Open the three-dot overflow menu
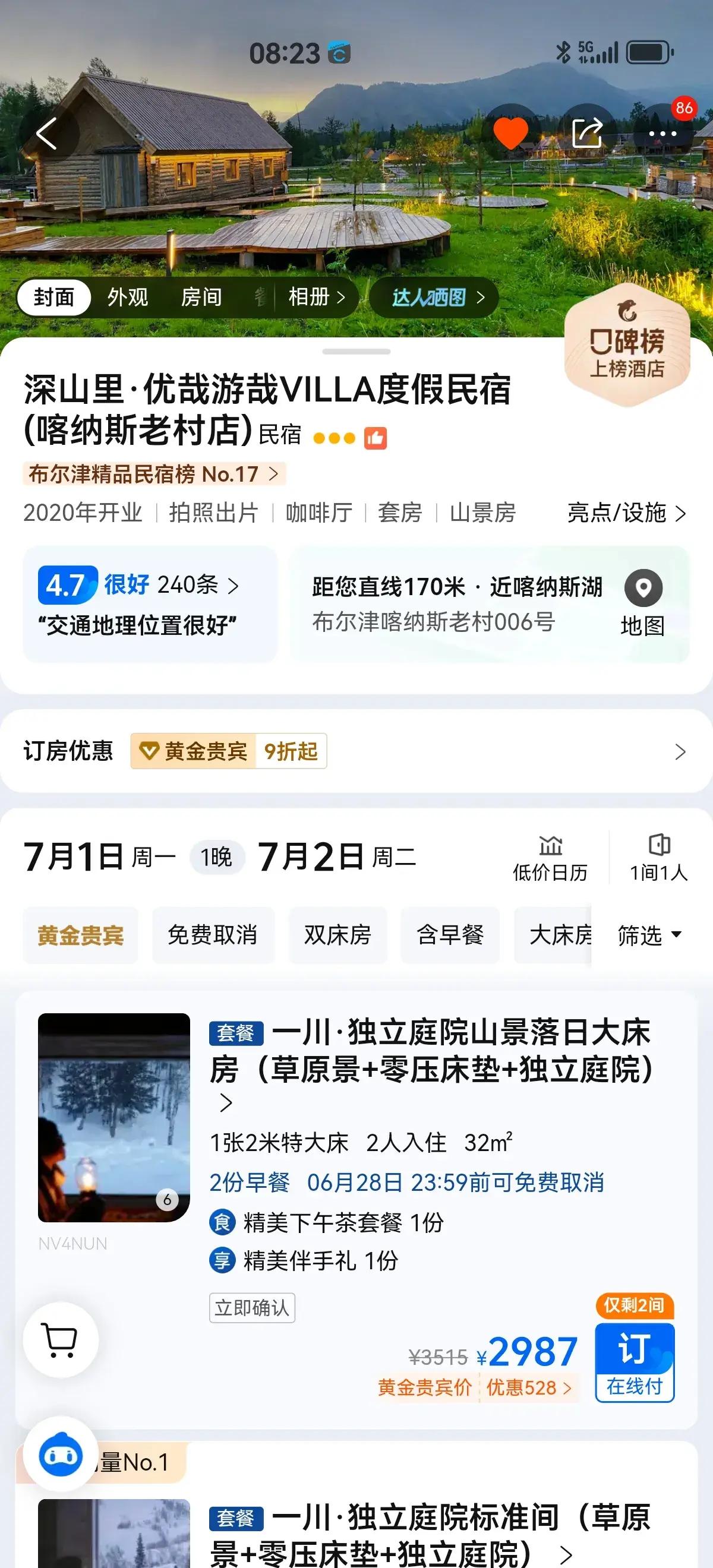Screen dimensions: 713x1568 662,133
